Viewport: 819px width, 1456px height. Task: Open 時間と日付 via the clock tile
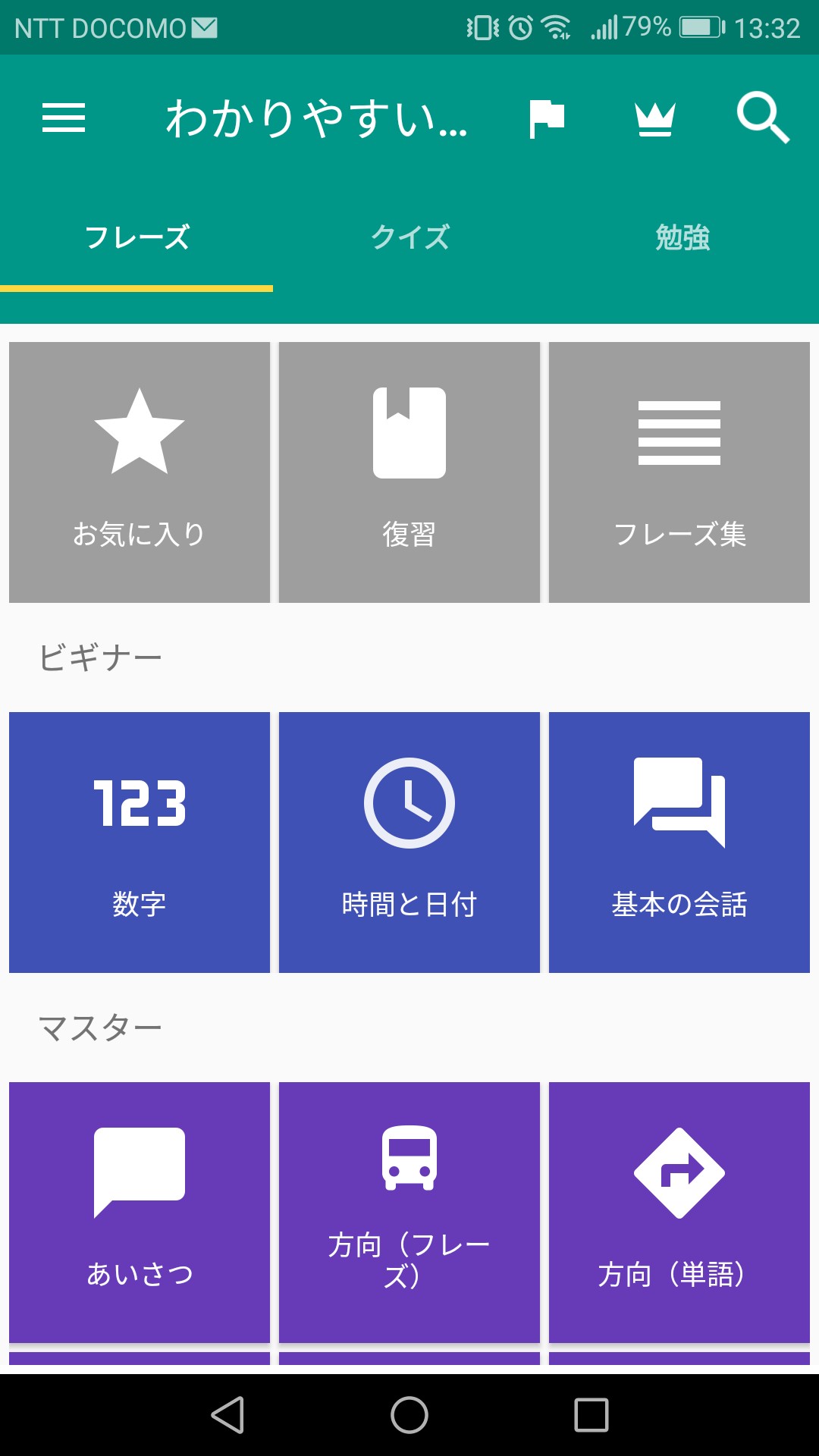click(409, 839)
